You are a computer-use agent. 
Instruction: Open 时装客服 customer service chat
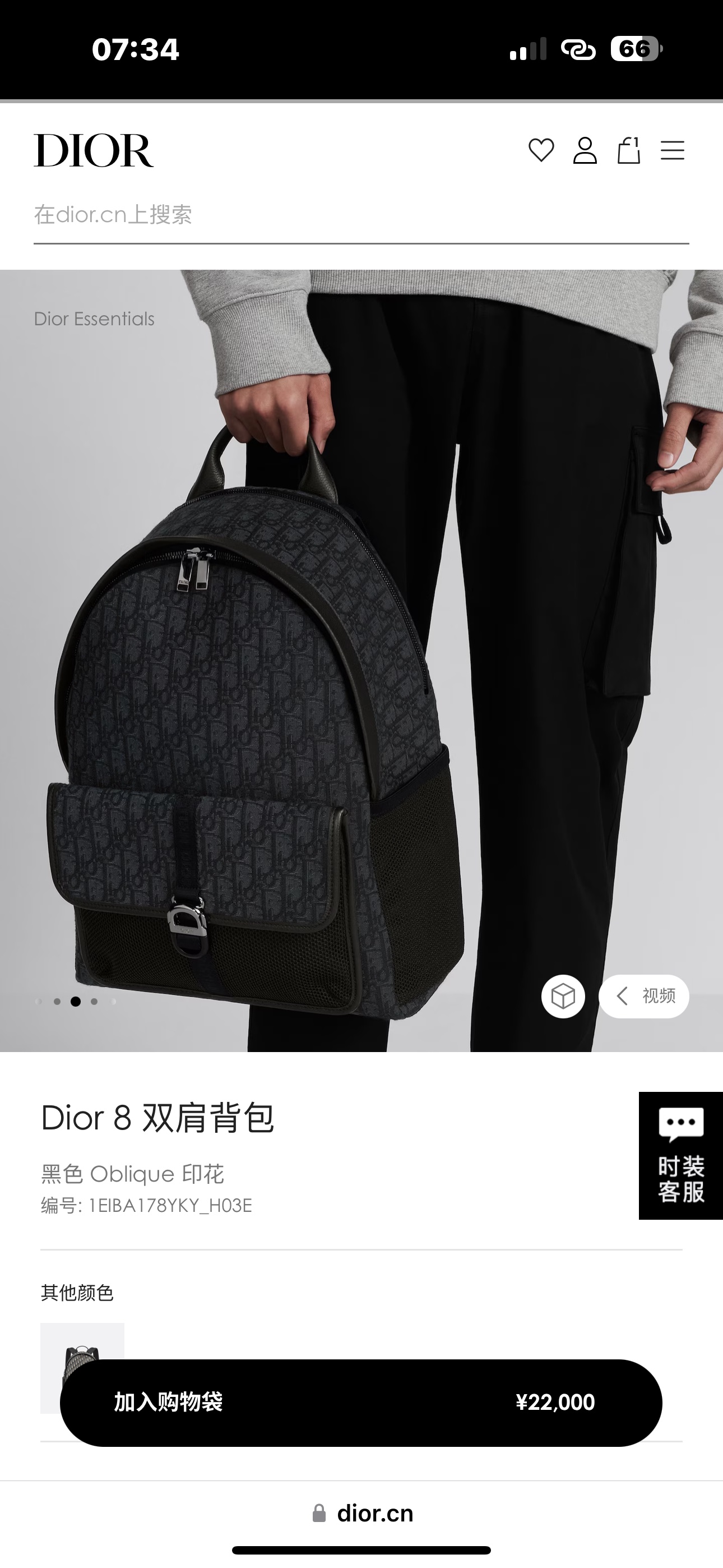click(680, 1156)
